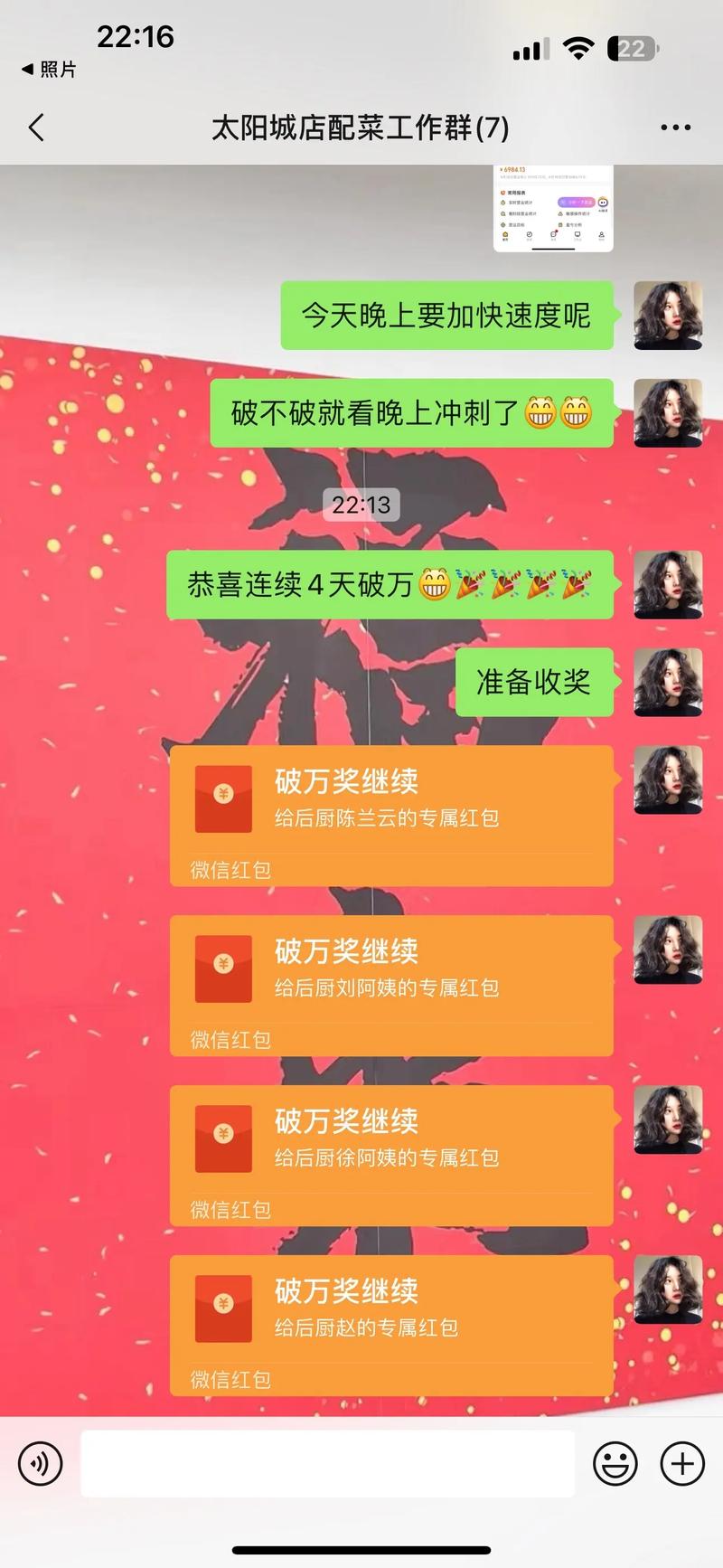Image resolution: width=723 pixels, height=1568 pixels.
Task: Open the emoji sticker panel
Action: click(615, 1462)
